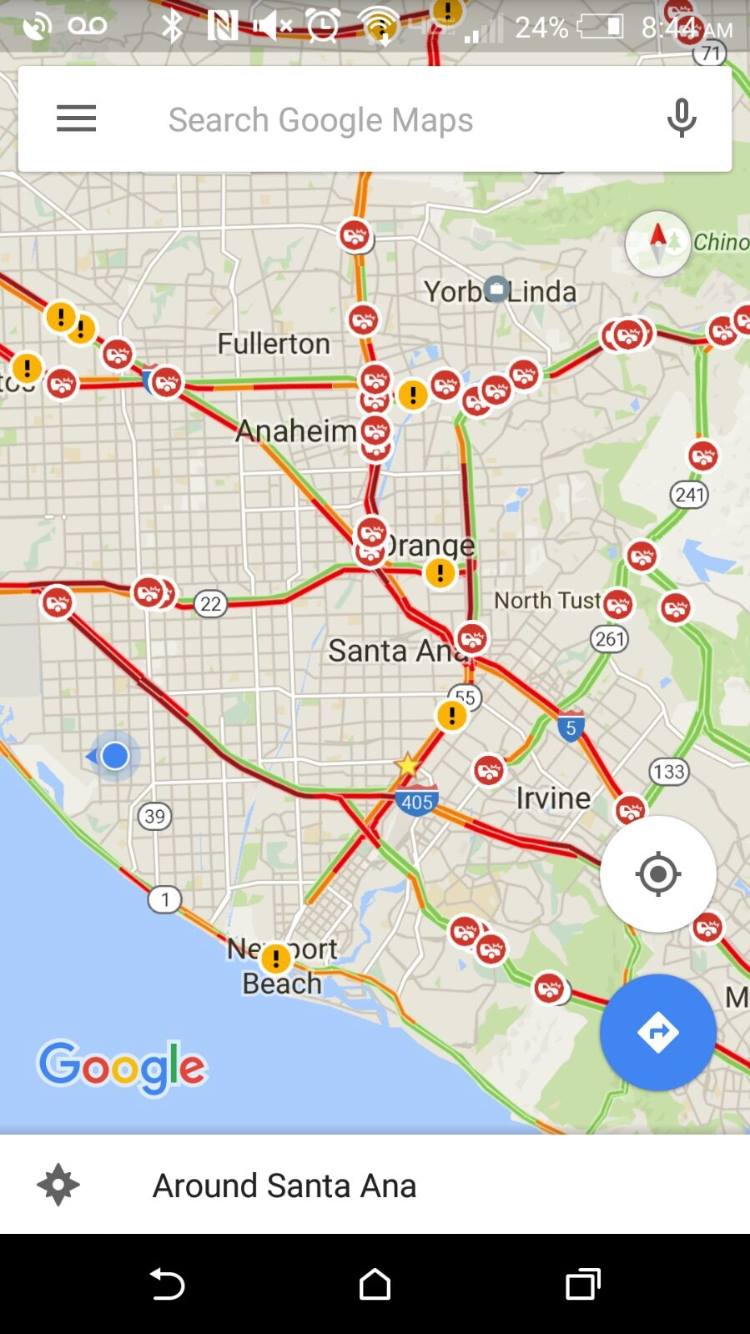Screen dimensions: 750x1334
Task: Center map on my current location
Action: click(x=657, y=874)
